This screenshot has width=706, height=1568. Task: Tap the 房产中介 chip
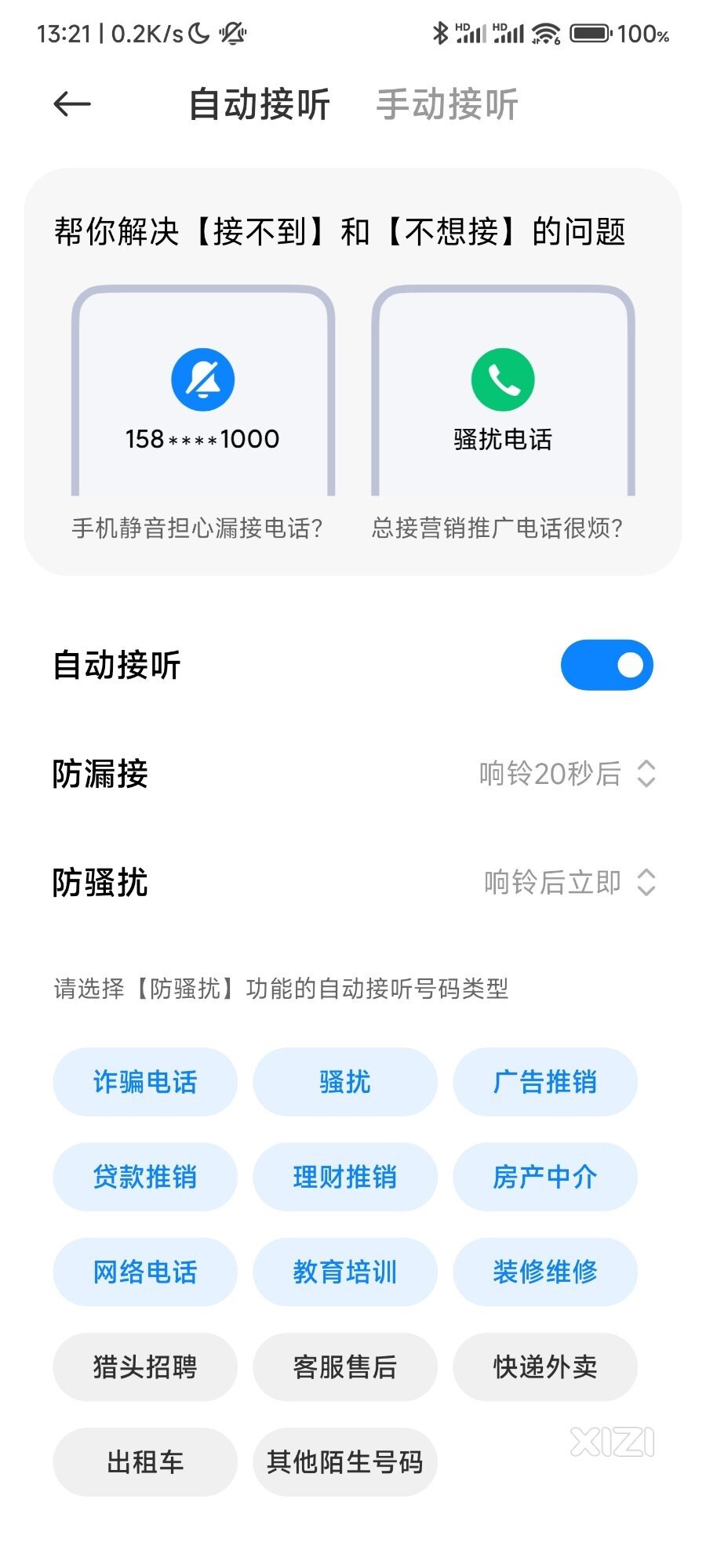pos(545,1177)
